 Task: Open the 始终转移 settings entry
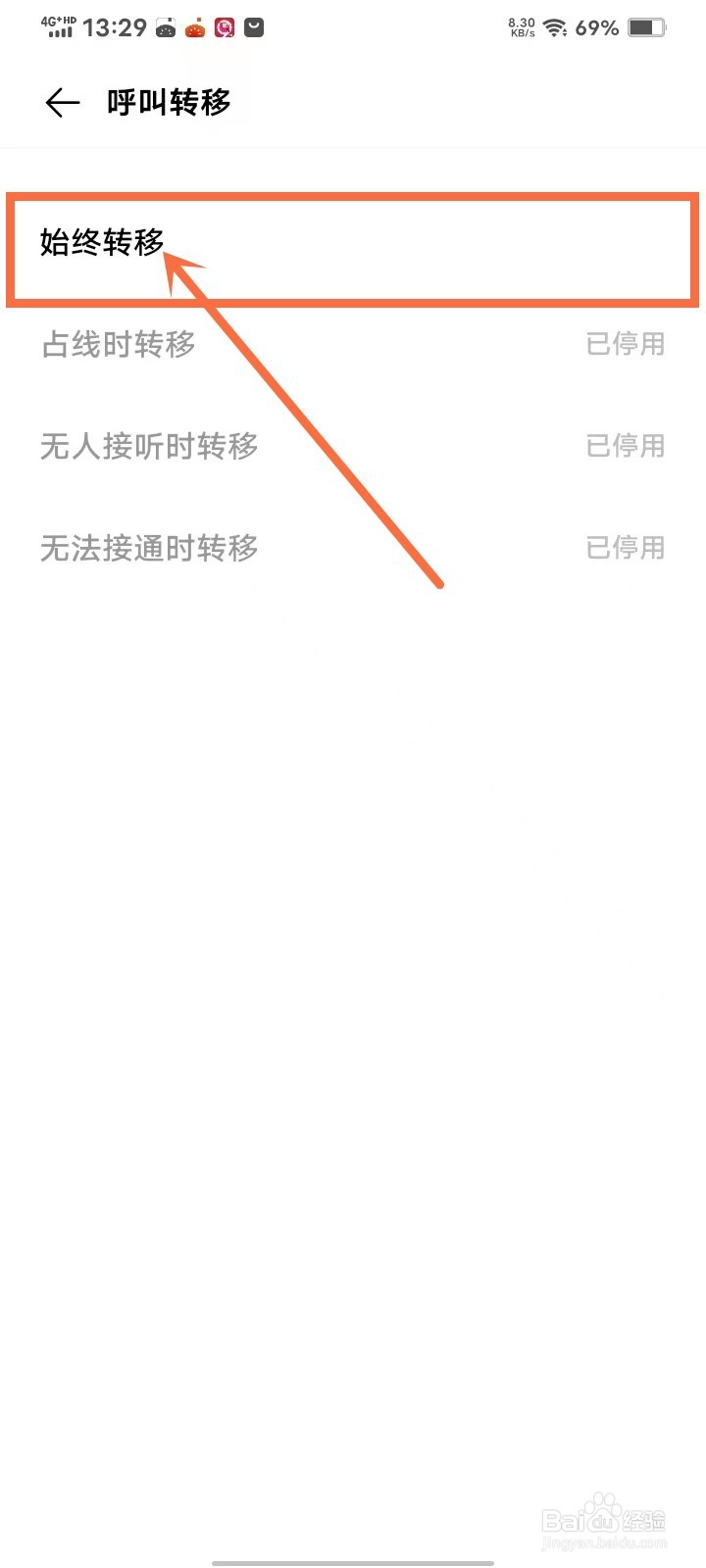point(353,250)
